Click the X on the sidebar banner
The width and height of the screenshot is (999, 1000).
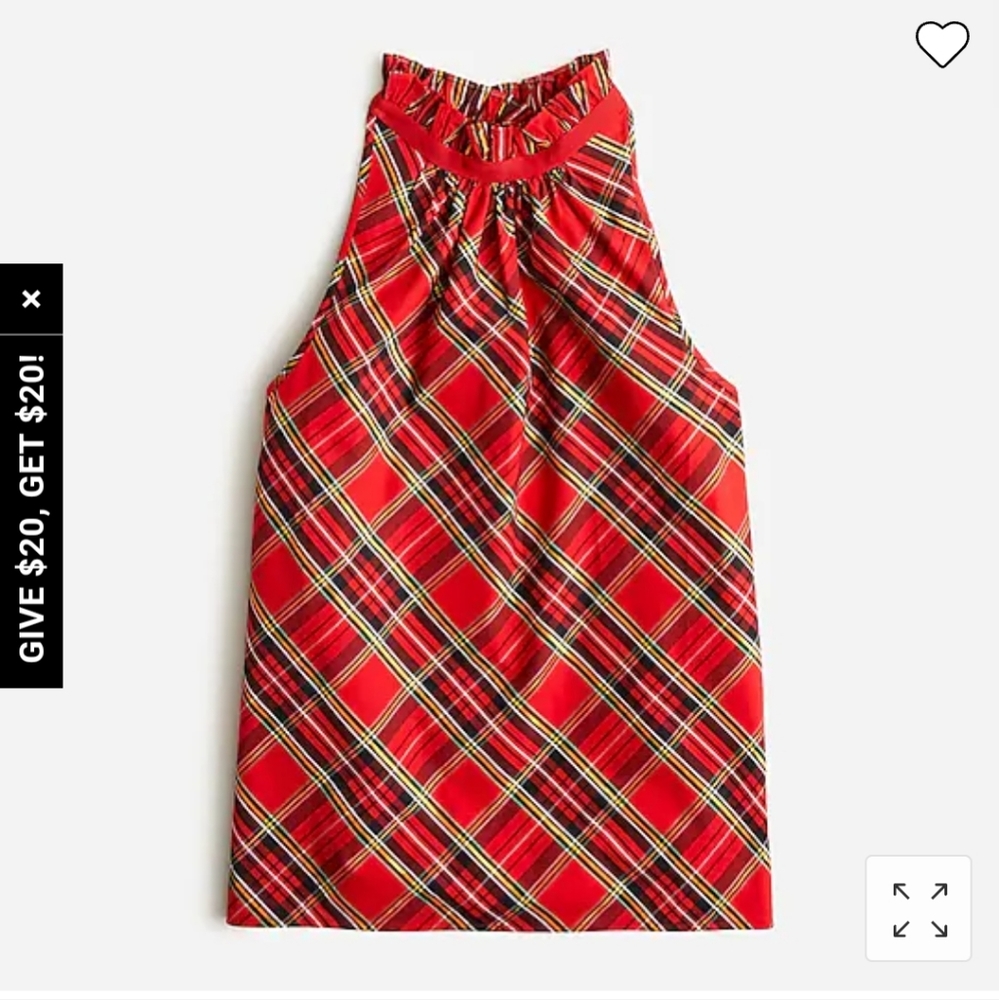(x=30, y=298)
